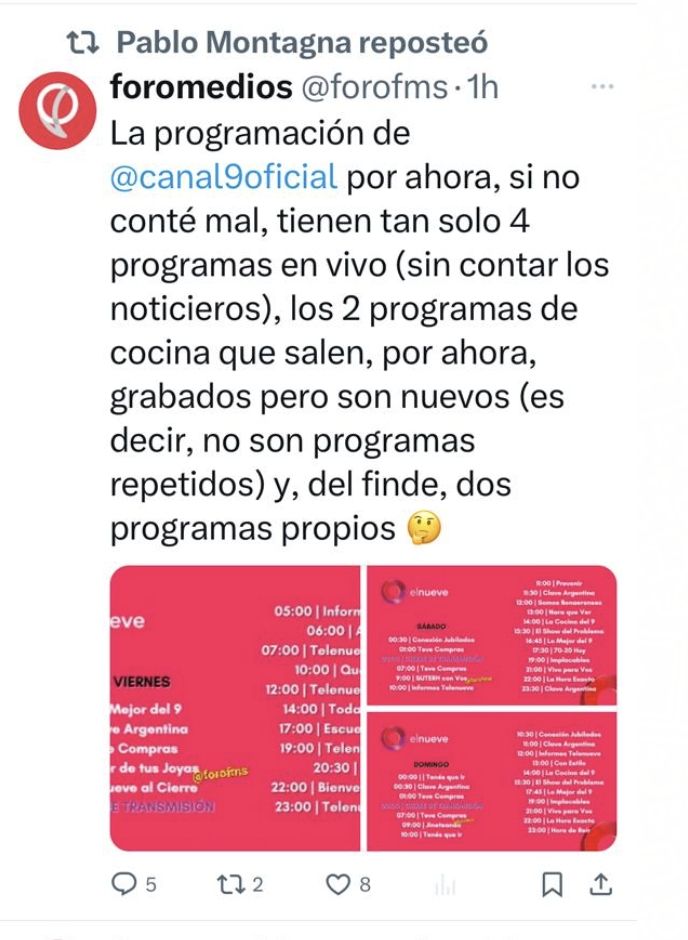View the post's analytics chart icon
The height and width of the screenshot is (940, 688).
pos(446,884)
